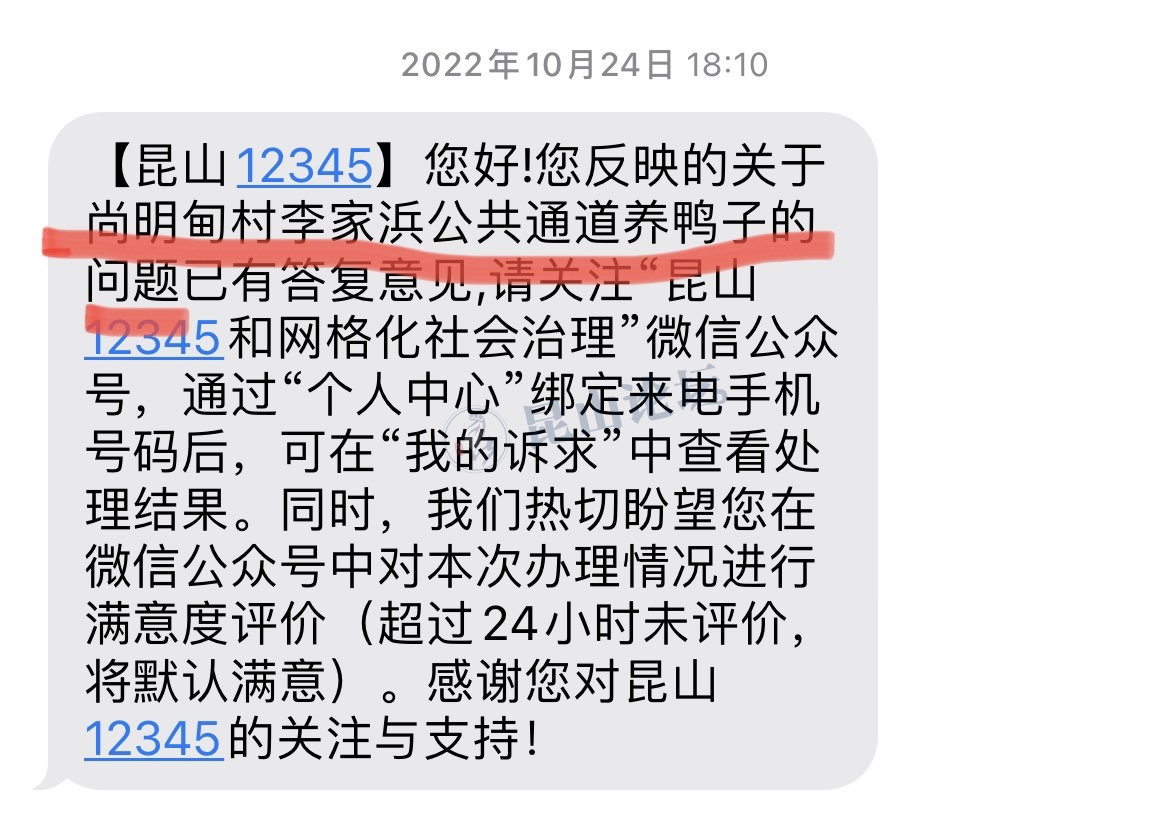Open the 12345 link before 和网格化社会治理

tap(152, 339)
